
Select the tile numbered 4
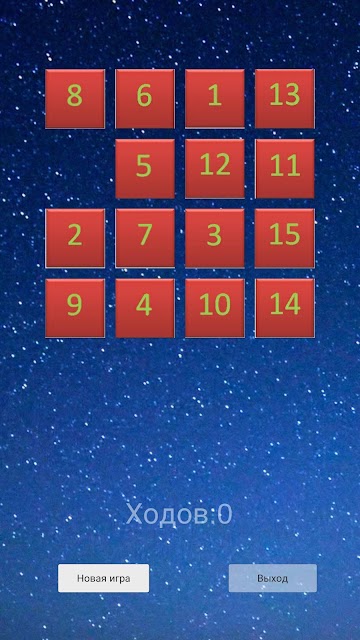point(145,308)
